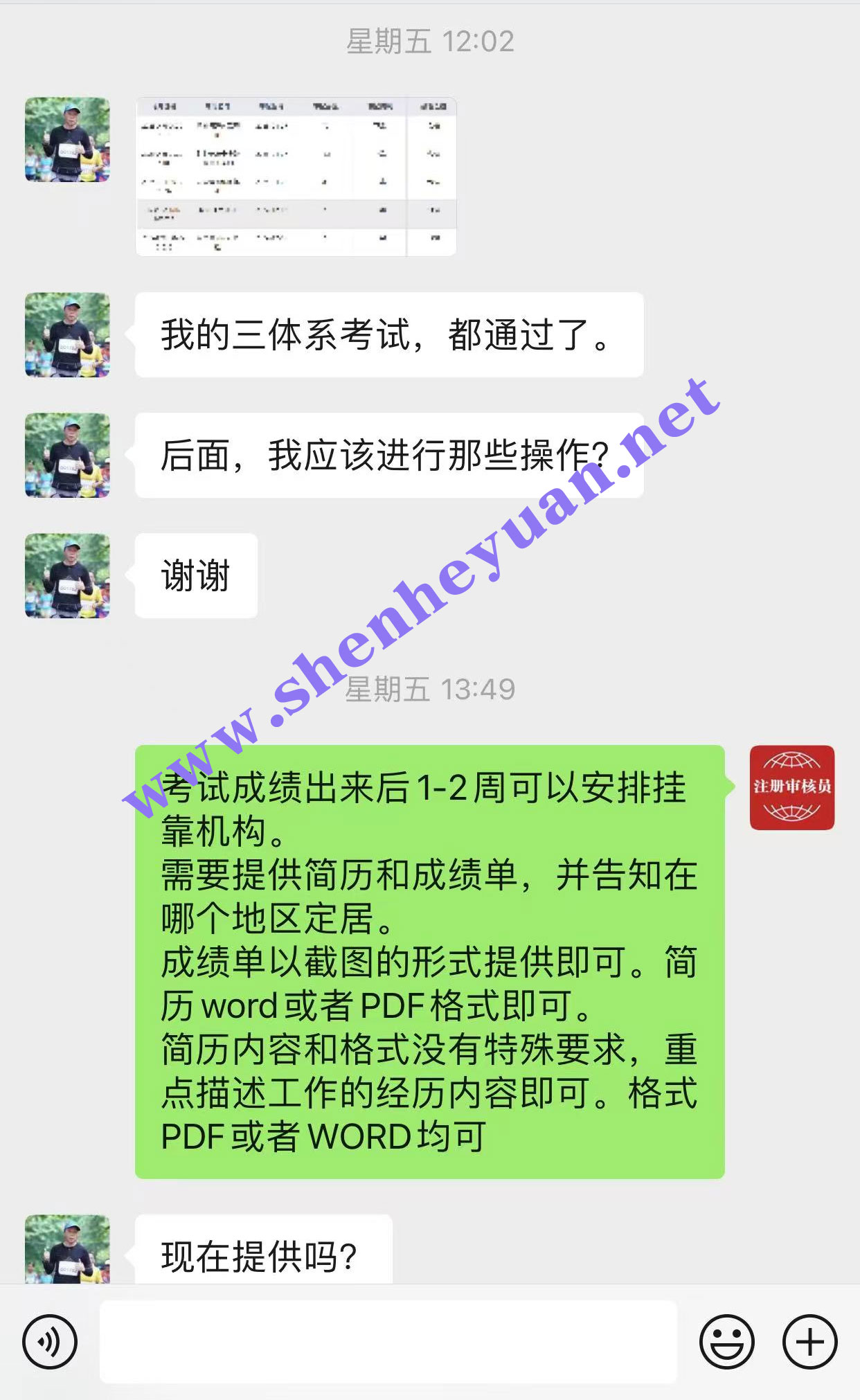Open the plus attachment menu
The height and width of the screenshot is (1400, 860).
(x=809, y=1342)
